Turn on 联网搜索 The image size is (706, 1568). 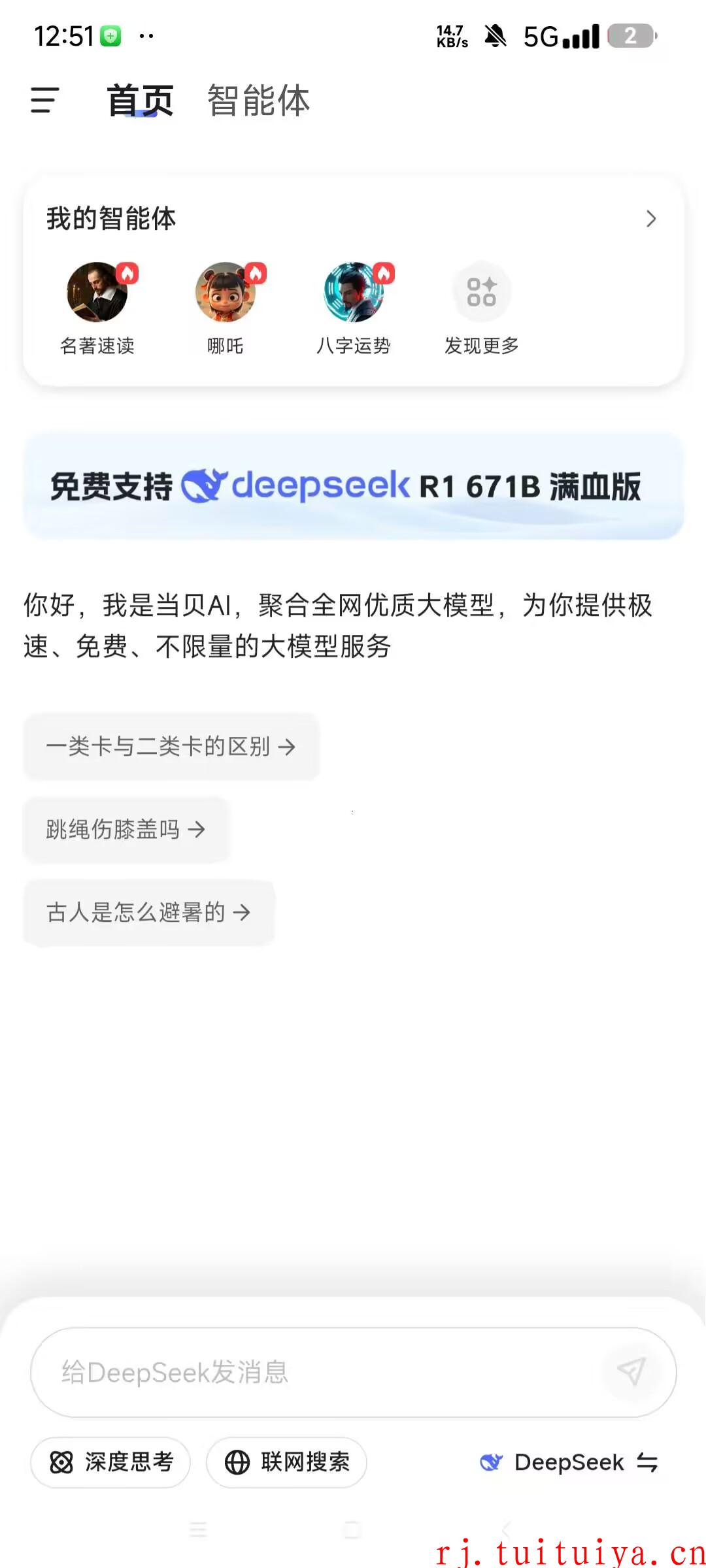coord(286,1462)
